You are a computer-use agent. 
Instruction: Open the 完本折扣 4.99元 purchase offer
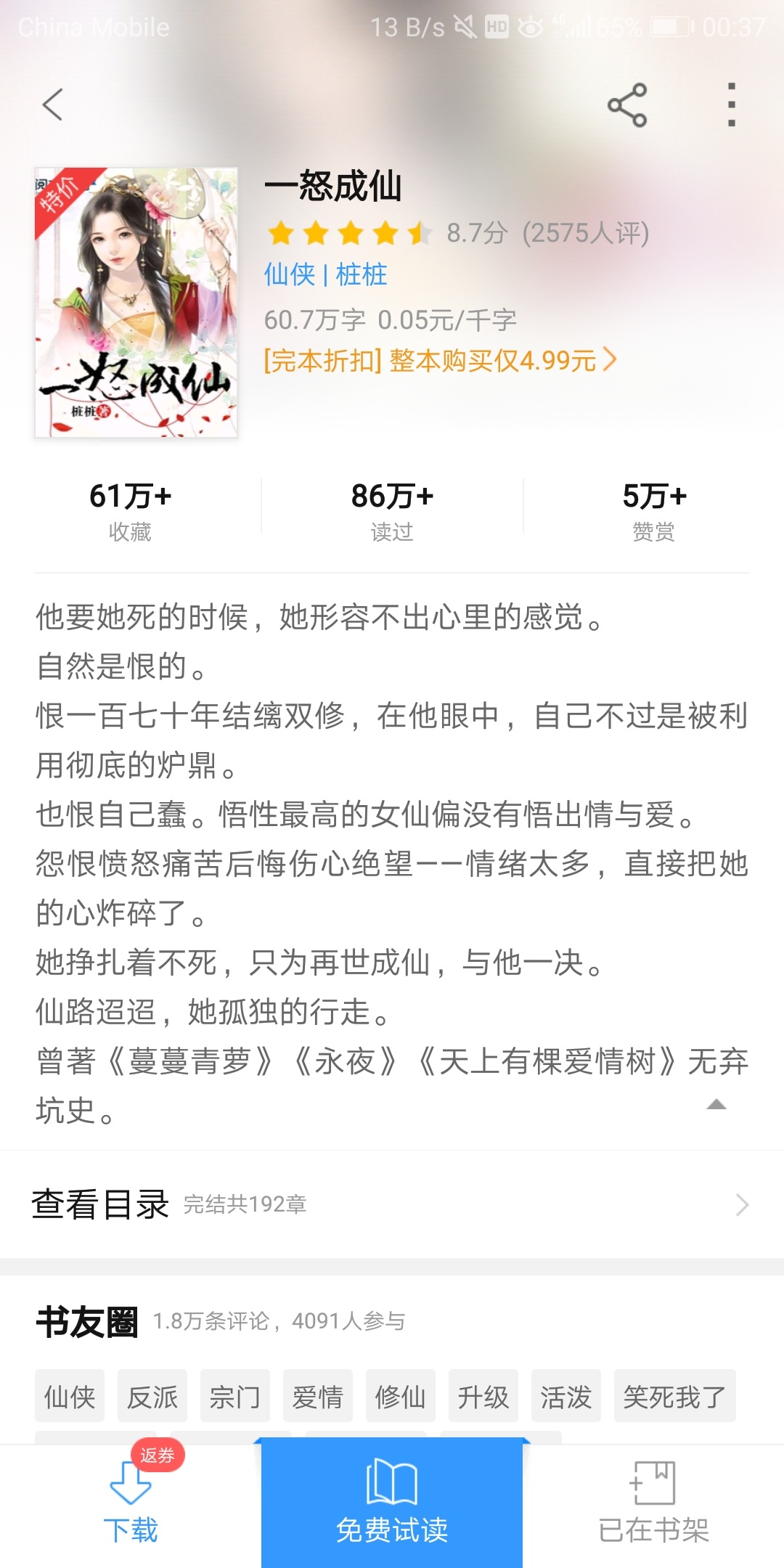coord(439,360)
